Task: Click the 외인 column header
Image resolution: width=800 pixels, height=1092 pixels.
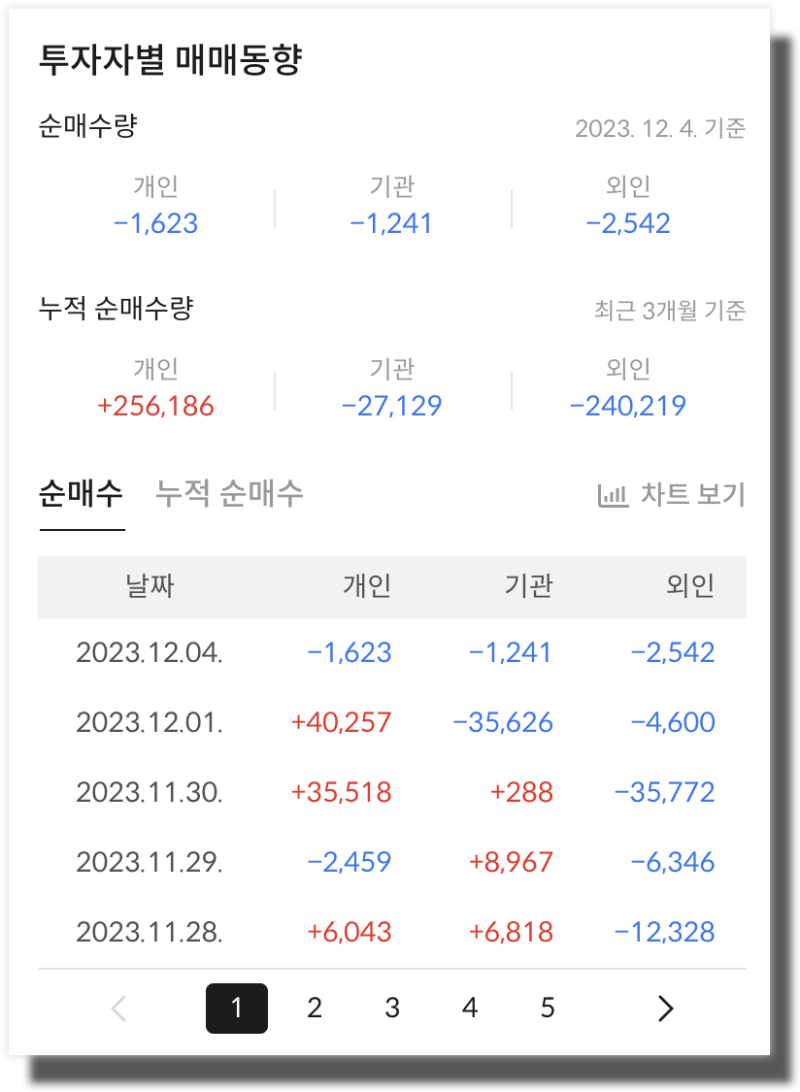Action: (x=689, y=587)
